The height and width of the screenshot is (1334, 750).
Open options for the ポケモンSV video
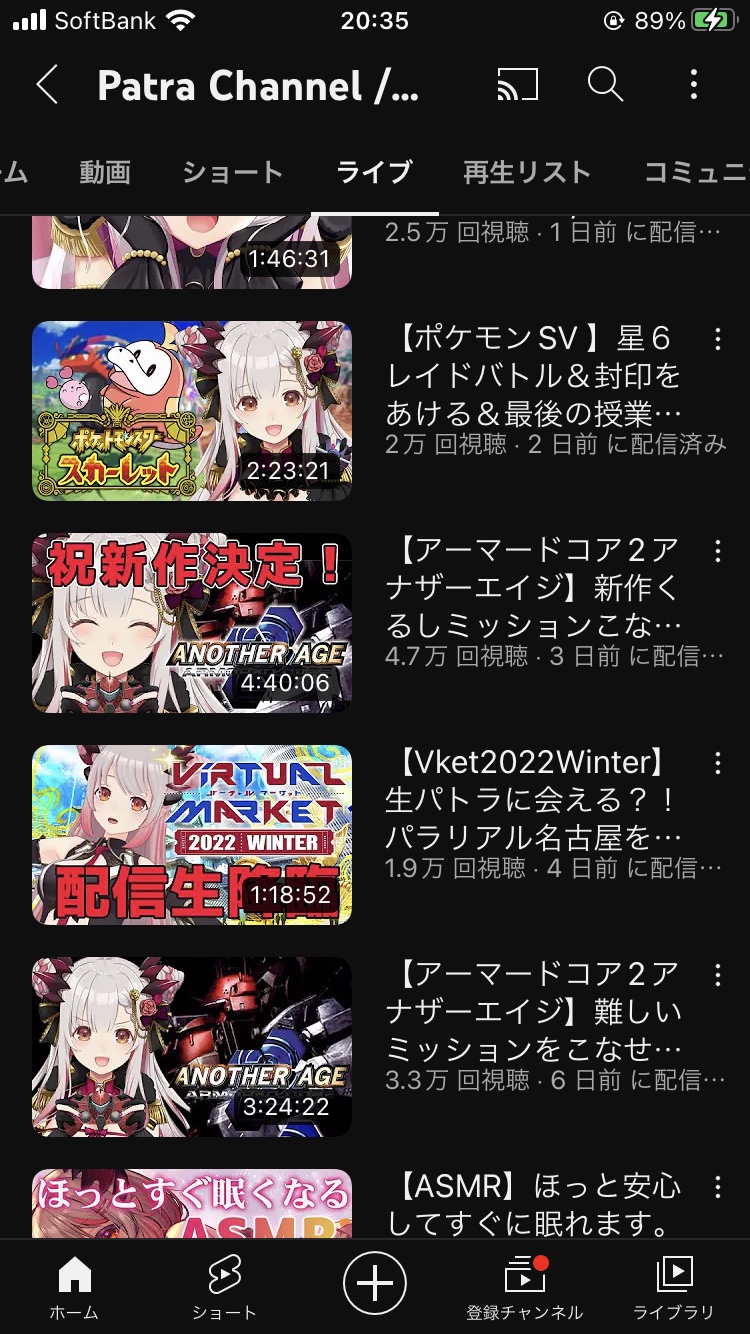pos(717,340)
